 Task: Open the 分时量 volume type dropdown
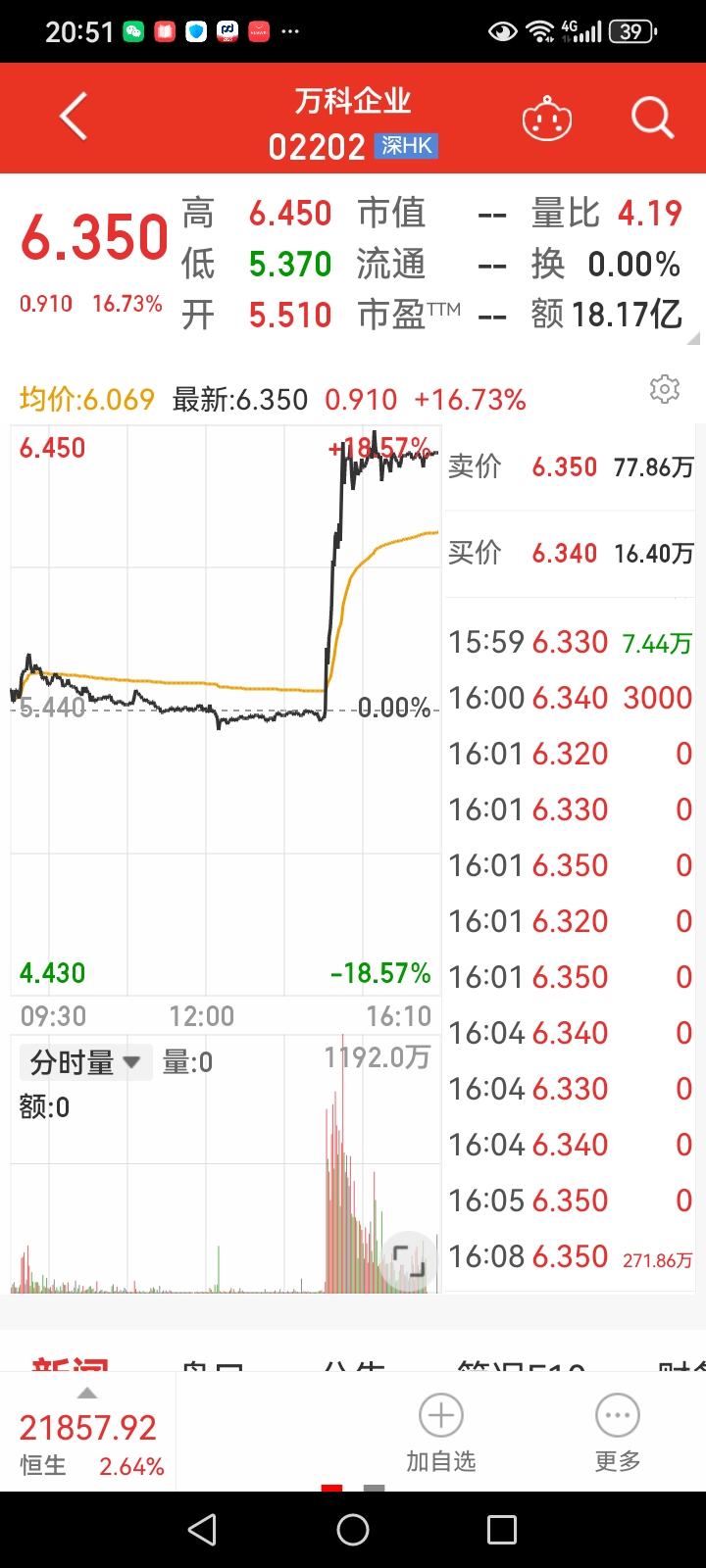[84, 1061]
